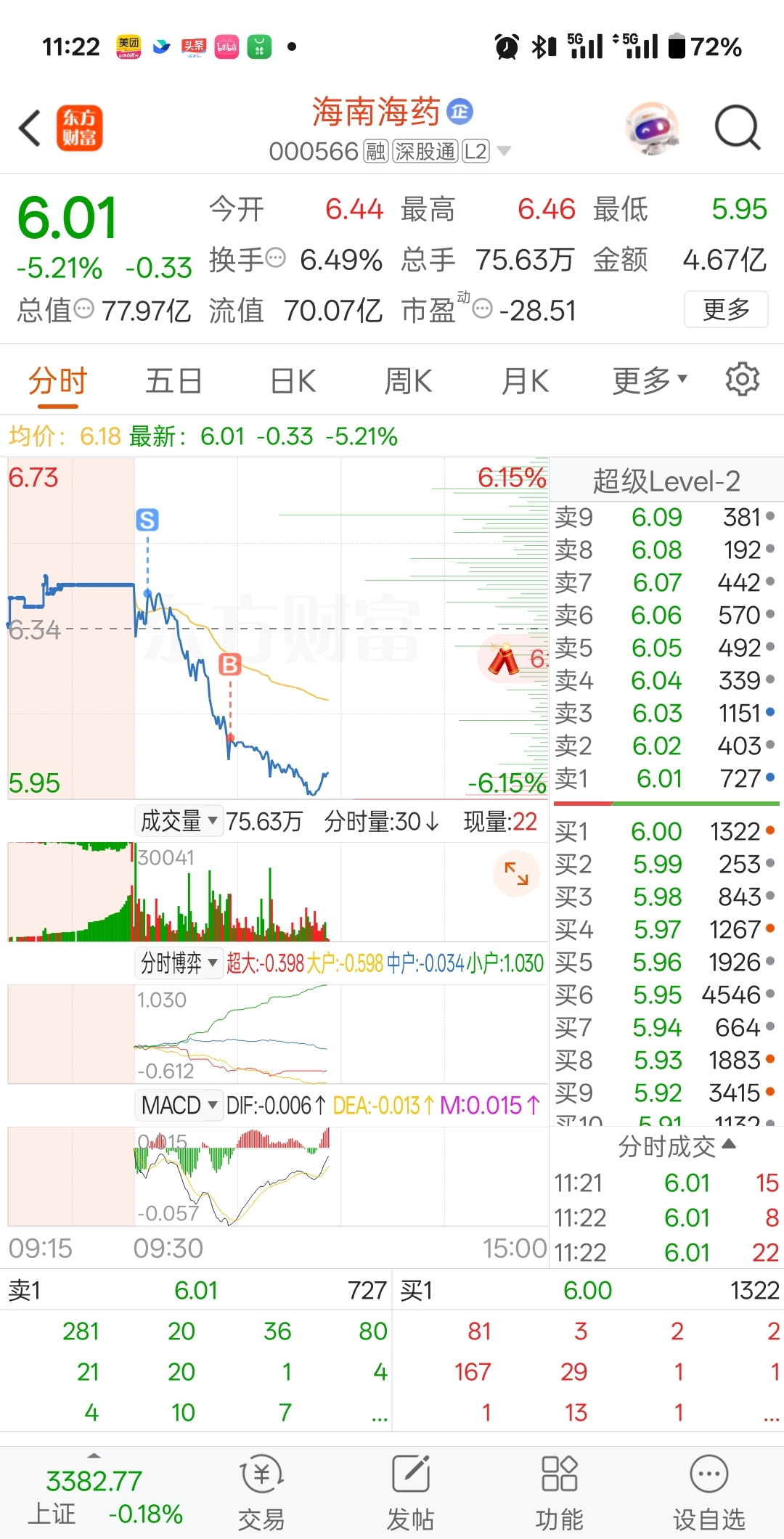Expand the 分时博弈 indicator dropdown
The image size is (784, 1539).
(179, 963)
